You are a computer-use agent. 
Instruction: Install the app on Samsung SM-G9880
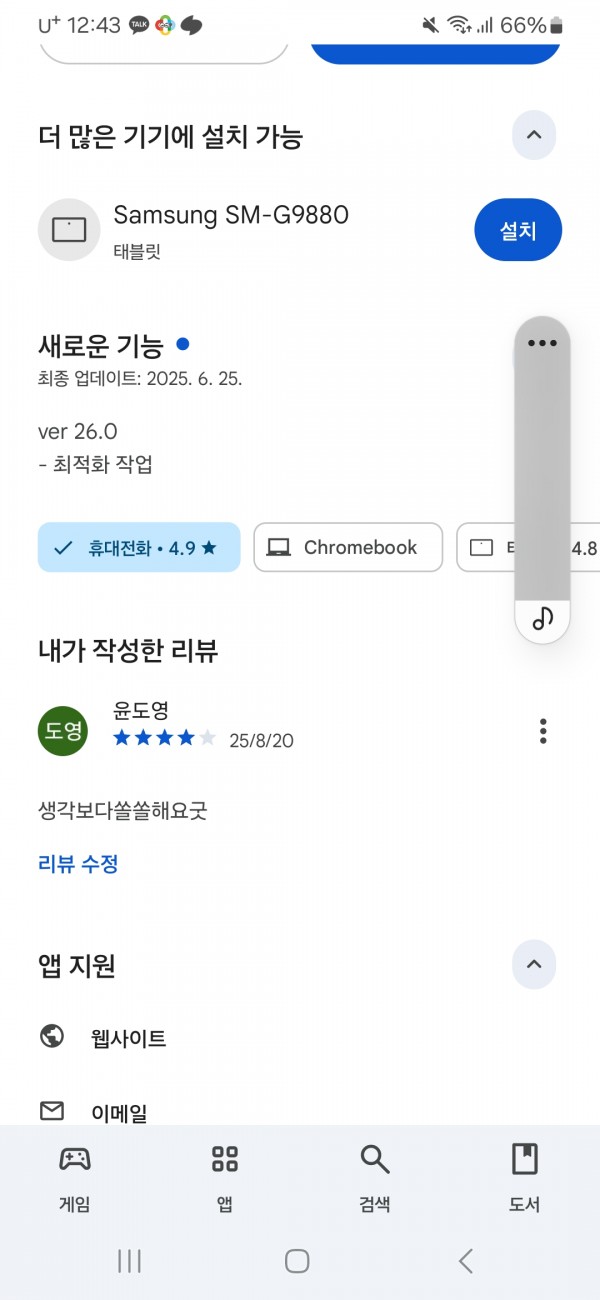518,230
